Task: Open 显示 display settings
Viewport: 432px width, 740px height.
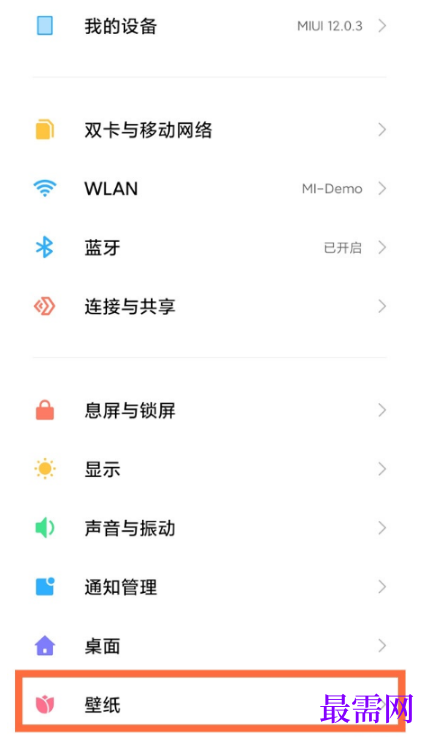Action: 210,469
